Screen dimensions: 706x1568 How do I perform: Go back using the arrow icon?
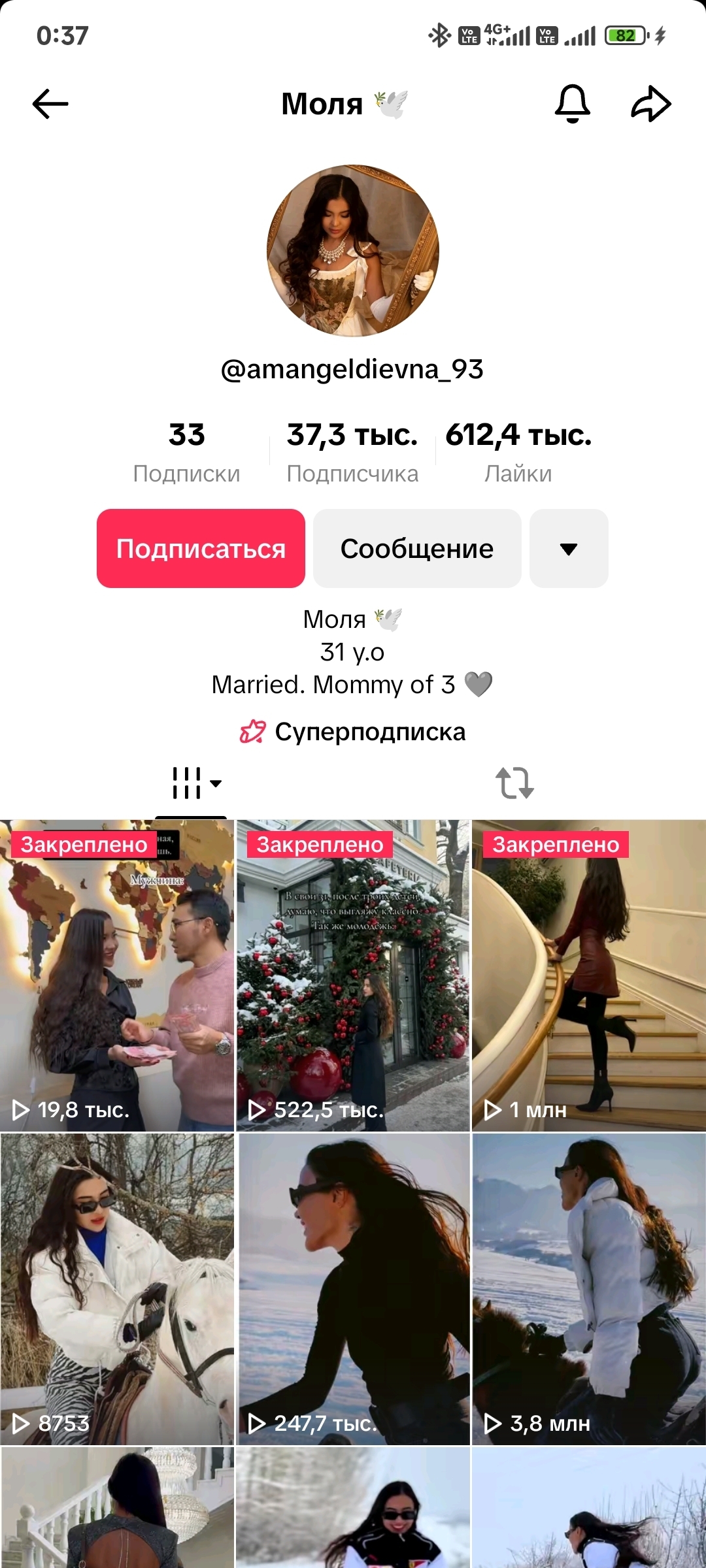coord(50,104)
